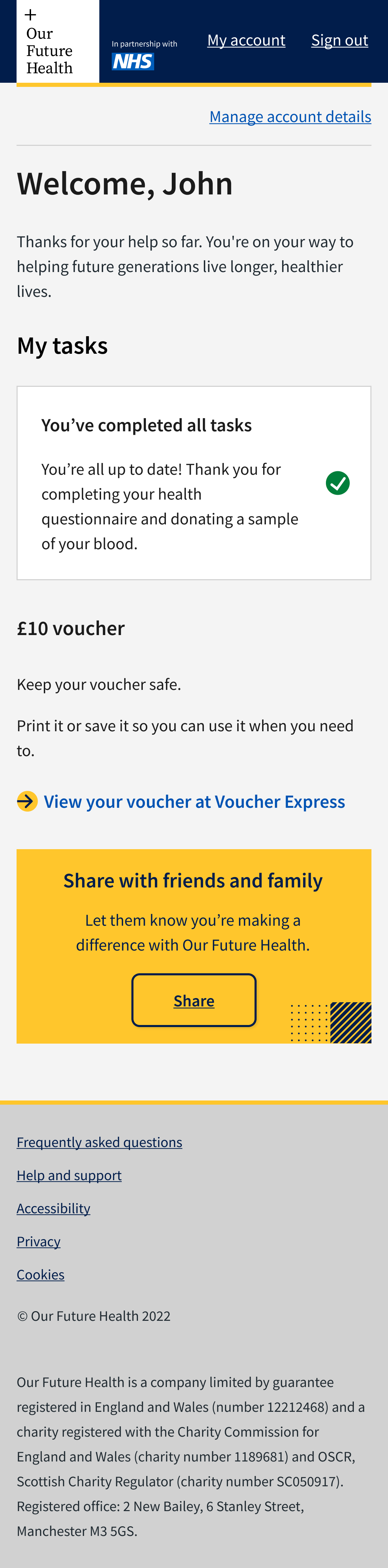Viewport: 388px width, 1568px height.
Task: Open the Cookies link
Action: coord(40,1274)
